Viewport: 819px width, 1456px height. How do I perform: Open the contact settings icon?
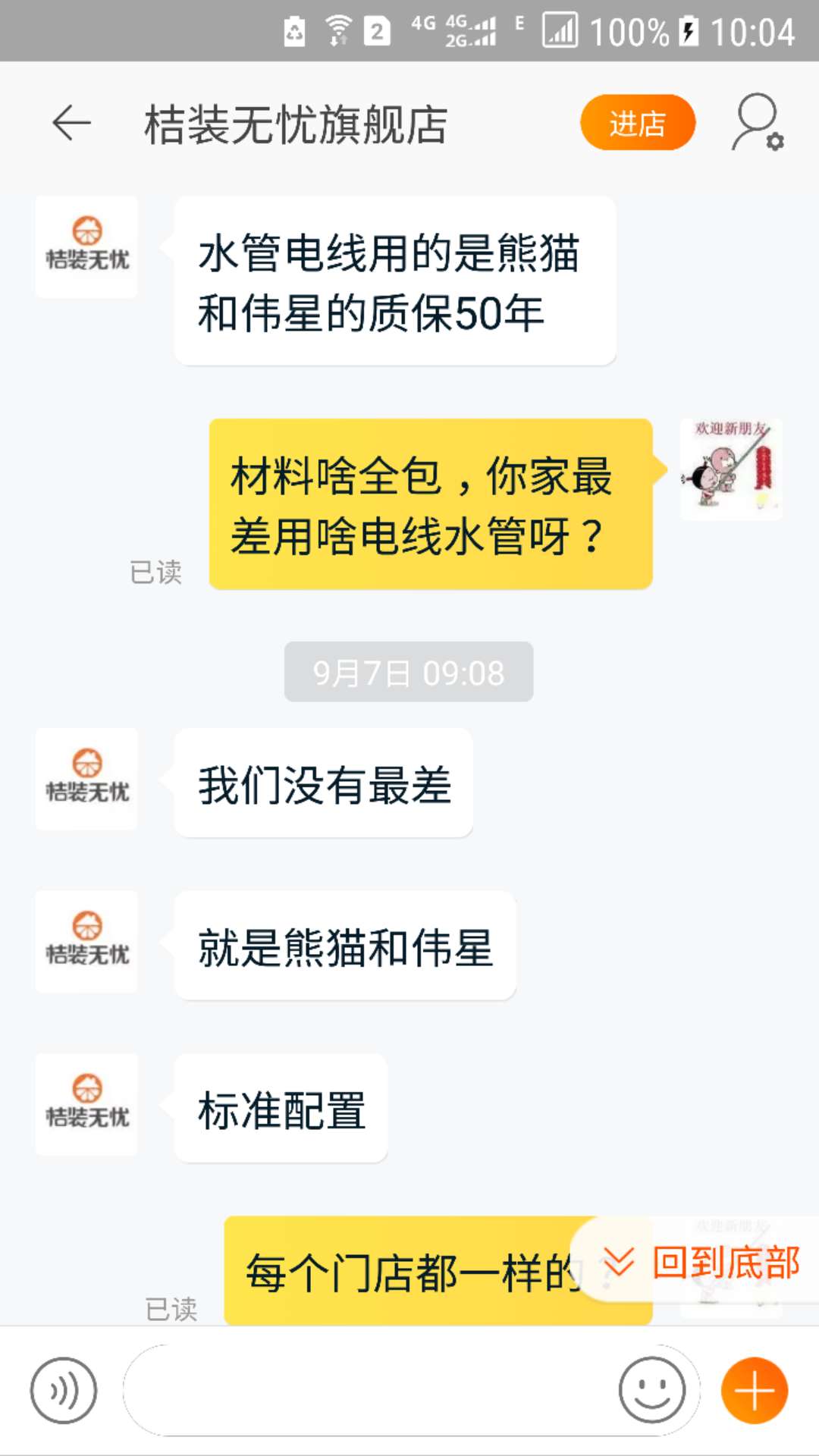coord(758,123)
